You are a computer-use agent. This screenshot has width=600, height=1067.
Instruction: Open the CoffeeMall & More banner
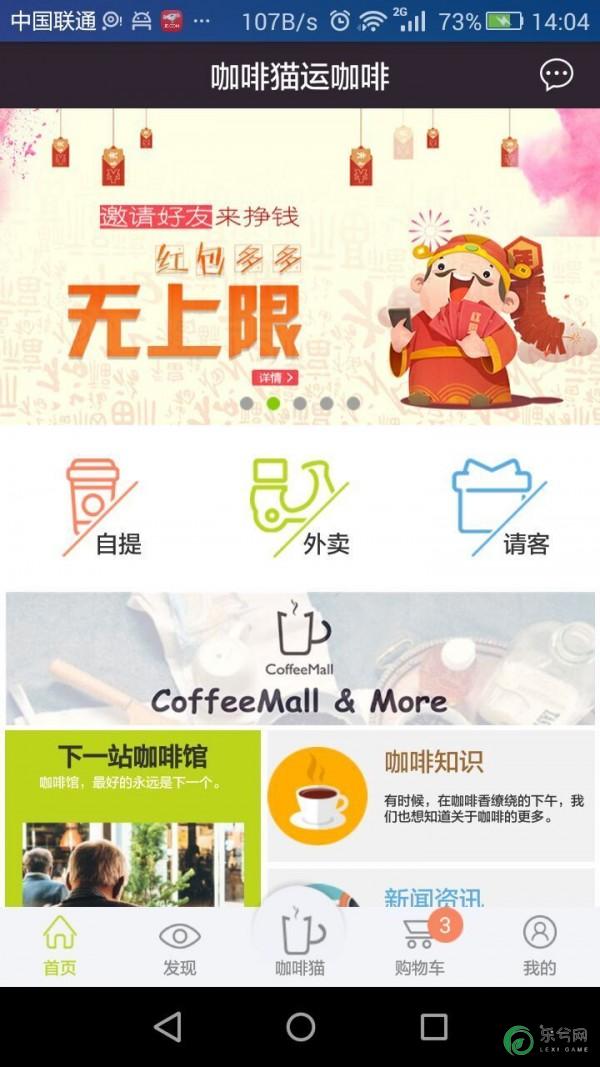(300, 658)
